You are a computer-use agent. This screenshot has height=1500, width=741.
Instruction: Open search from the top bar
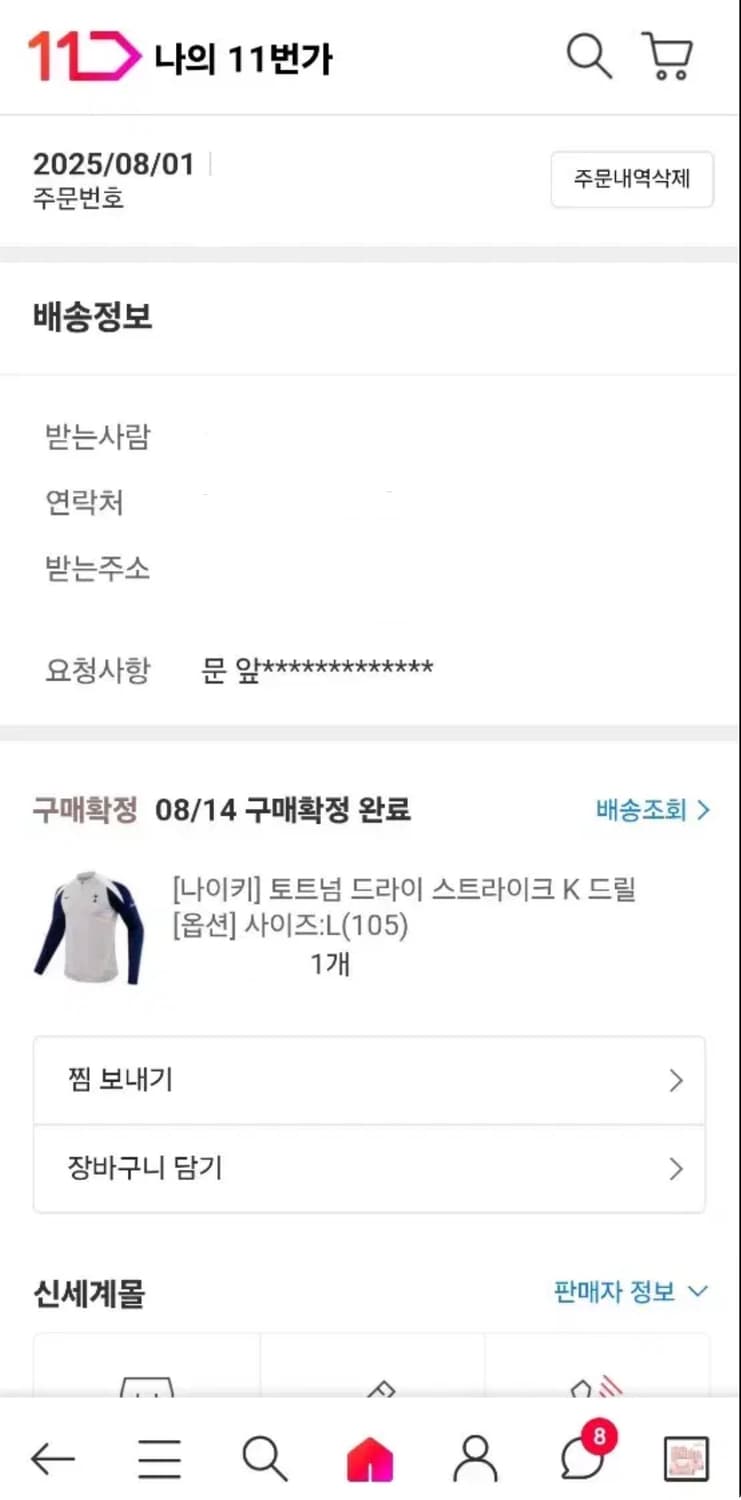(588, 57)
